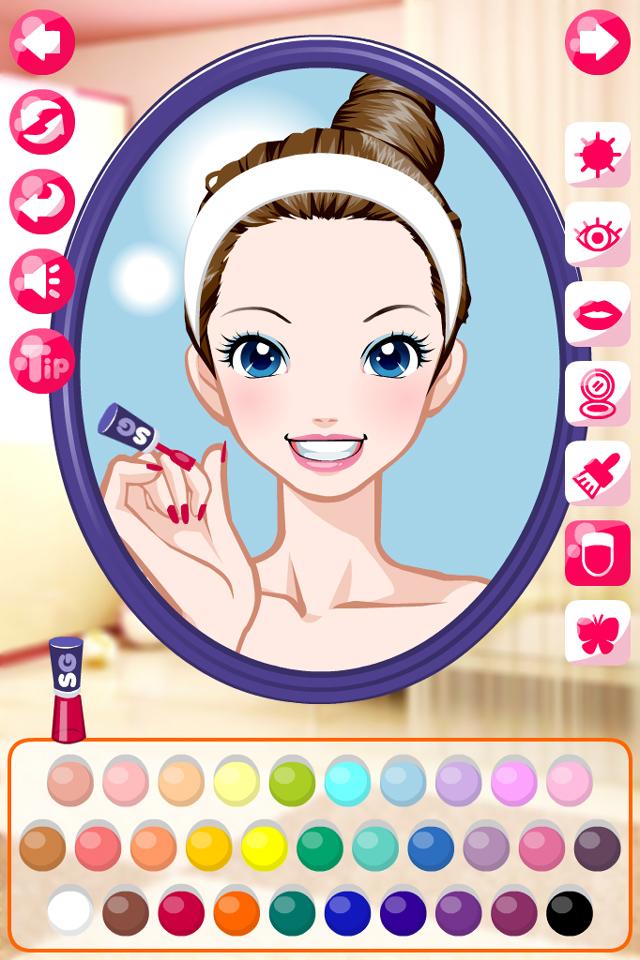Pick the white nail color swatch
Screen dimensions: 640x960
click(x=70, y=912)
